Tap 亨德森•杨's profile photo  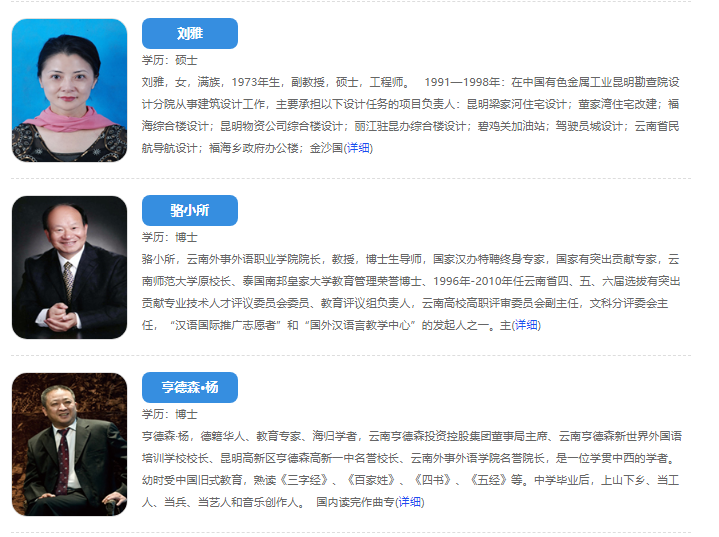69,445
